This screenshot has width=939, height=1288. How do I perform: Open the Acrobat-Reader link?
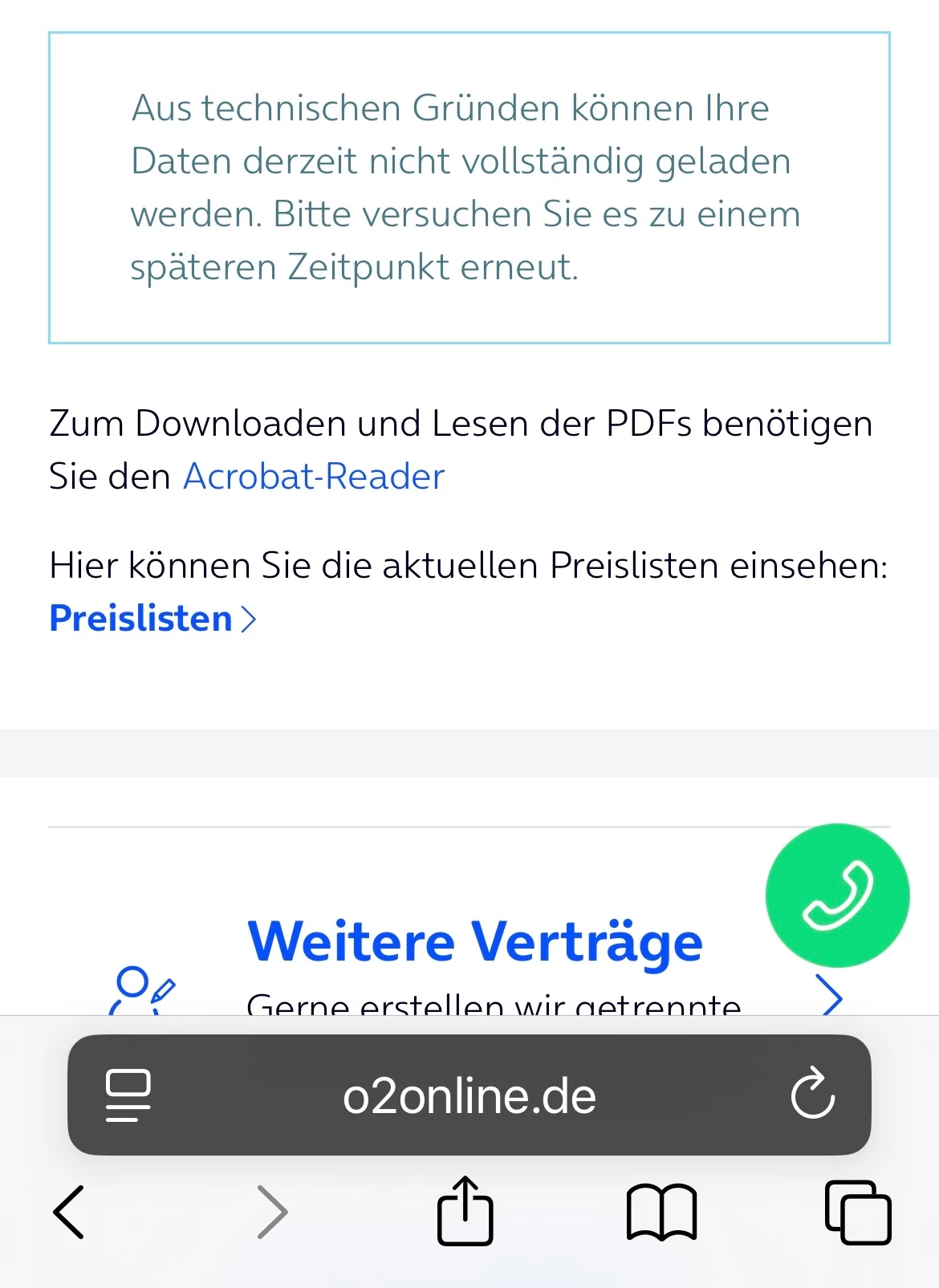click(314, 477)
